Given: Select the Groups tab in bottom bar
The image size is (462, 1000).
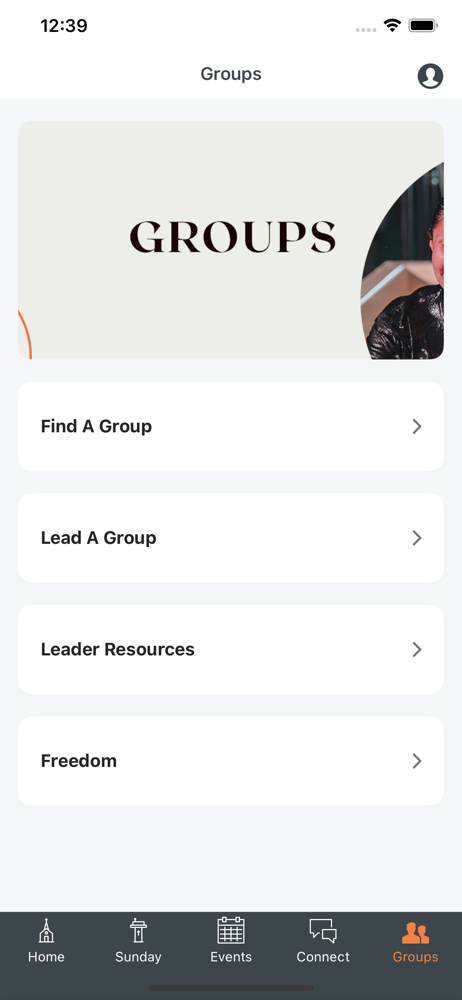Looking at the screenshot, I should point(415,940).
